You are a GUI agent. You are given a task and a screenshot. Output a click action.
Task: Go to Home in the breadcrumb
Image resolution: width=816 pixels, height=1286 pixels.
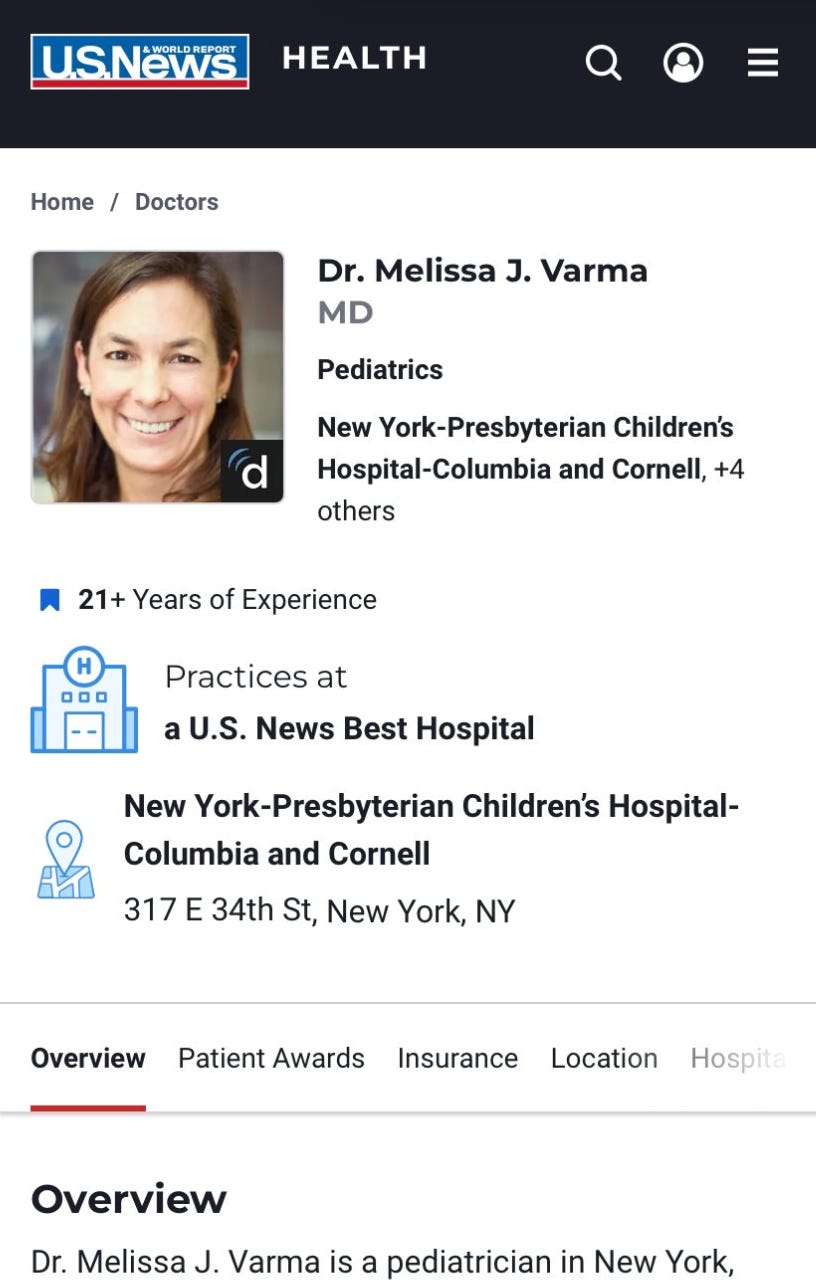[62, 202]
